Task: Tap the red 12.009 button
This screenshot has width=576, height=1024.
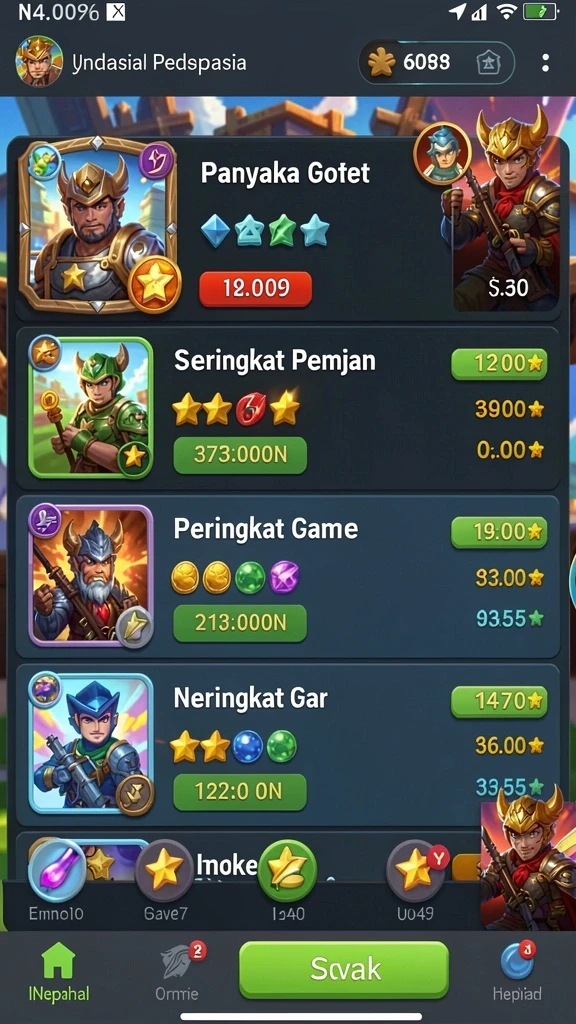Action: click(255, 288)
